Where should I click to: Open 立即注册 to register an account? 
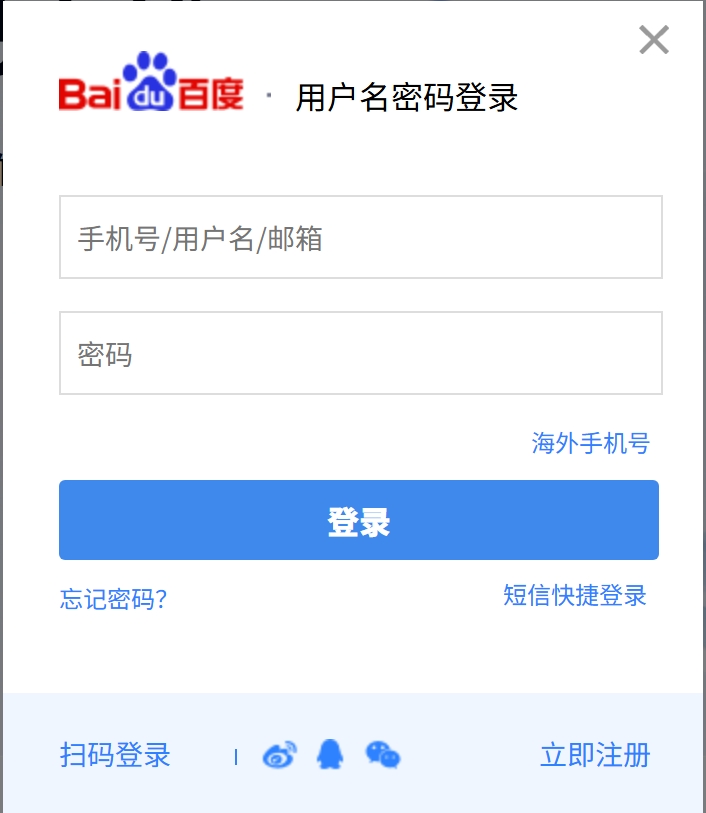pos(594,755)
